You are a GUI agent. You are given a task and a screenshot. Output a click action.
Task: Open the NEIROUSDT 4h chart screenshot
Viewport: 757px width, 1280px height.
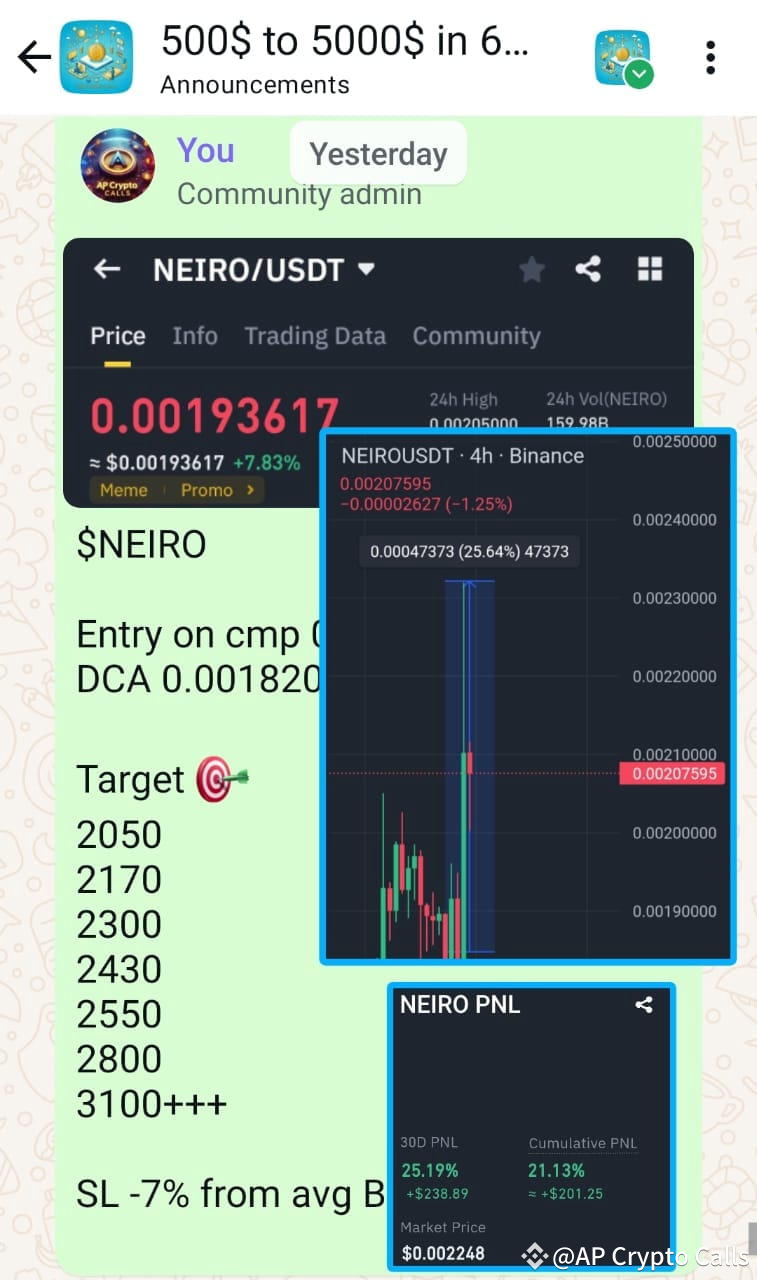(527, 695)
